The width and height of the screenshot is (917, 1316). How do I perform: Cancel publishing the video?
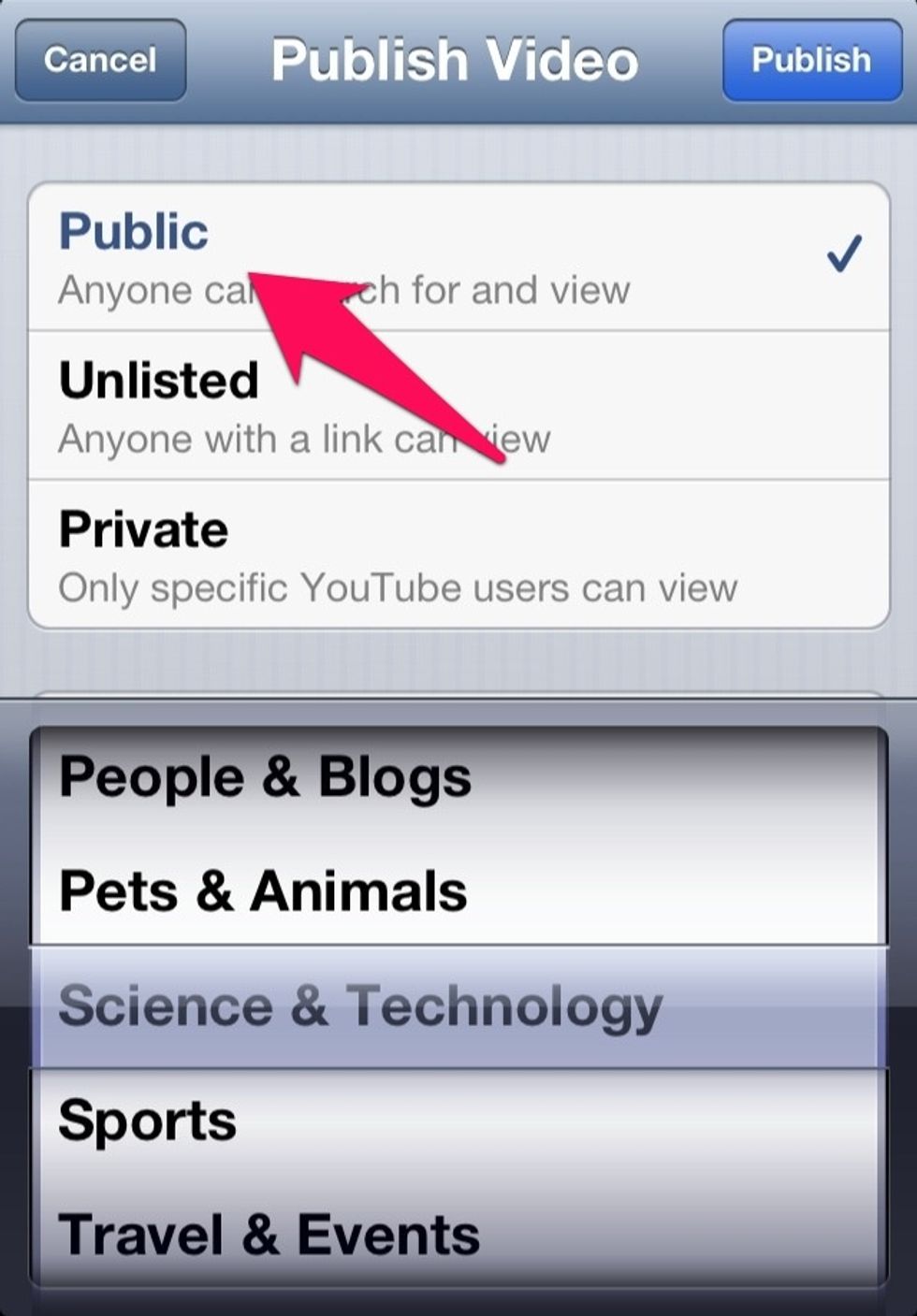tap(100, 61)
